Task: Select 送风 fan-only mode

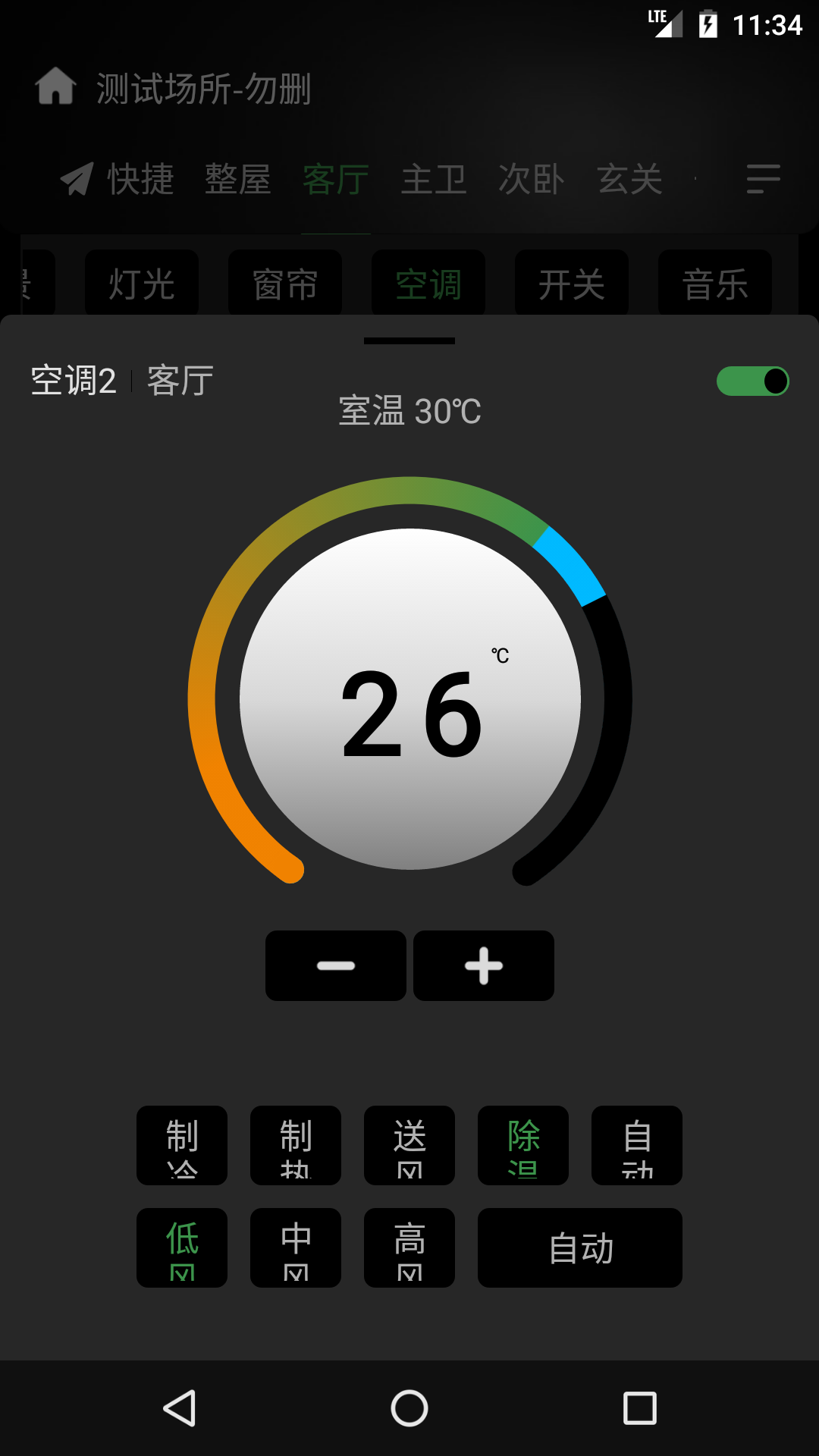Action: coord(409,1146)
